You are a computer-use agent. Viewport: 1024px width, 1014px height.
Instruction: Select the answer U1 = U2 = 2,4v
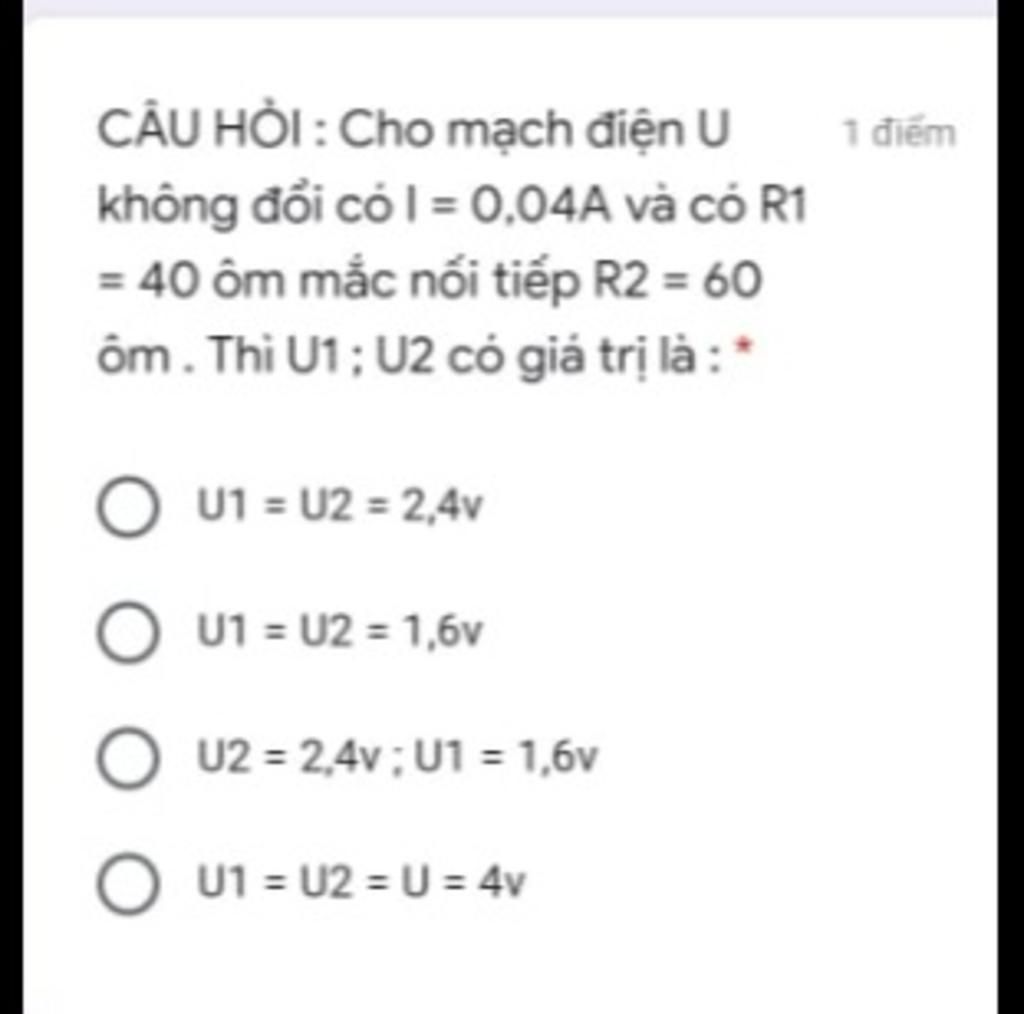click(x=127, y=508)
